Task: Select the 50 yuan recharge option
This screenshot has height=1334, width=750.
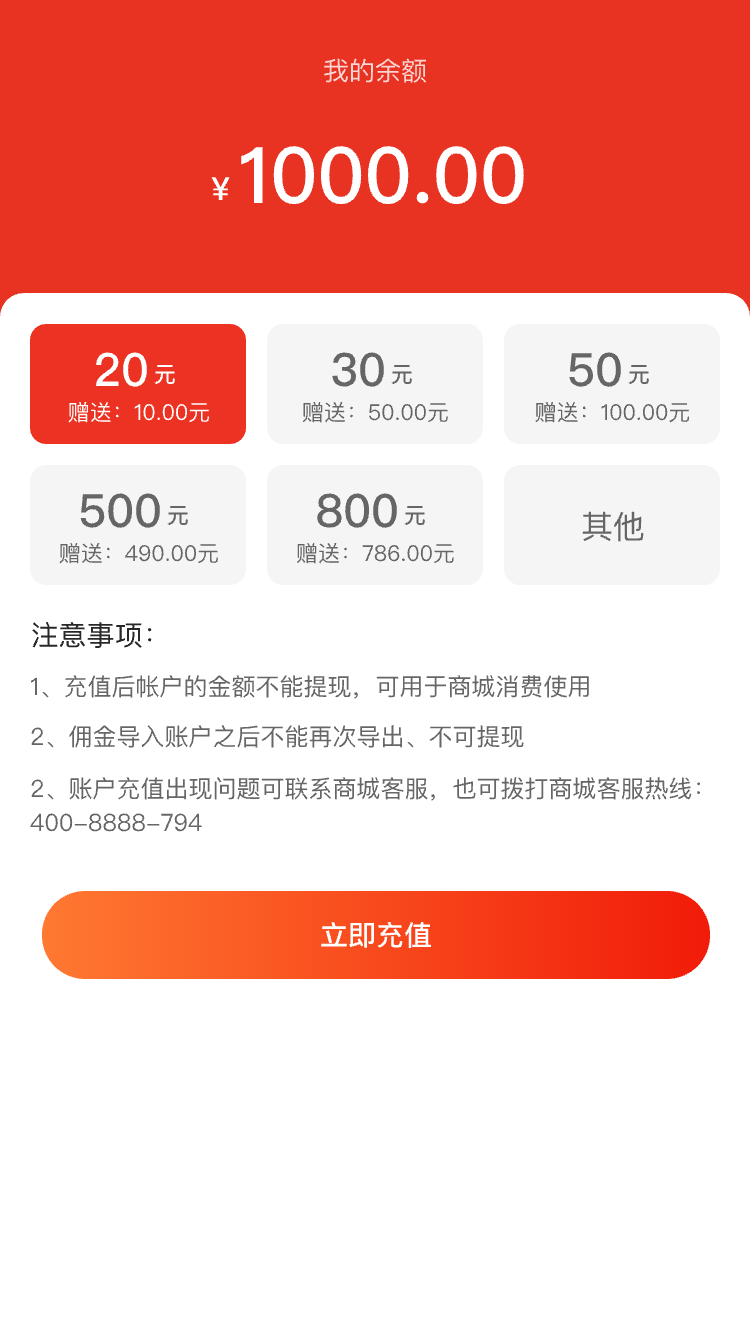Action: pyautogui.click(x=611, y=383)
